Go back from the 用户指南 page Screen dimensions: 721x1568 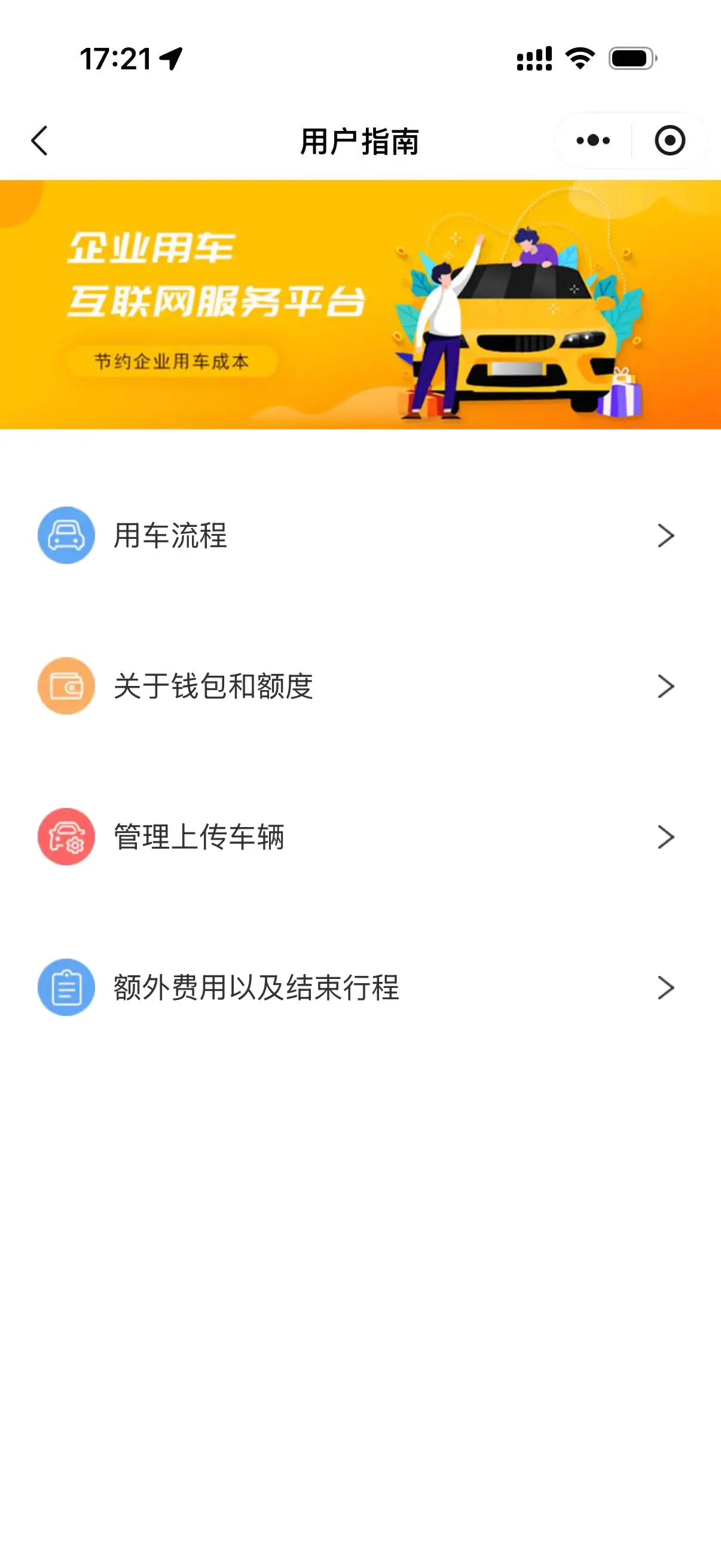39,141
